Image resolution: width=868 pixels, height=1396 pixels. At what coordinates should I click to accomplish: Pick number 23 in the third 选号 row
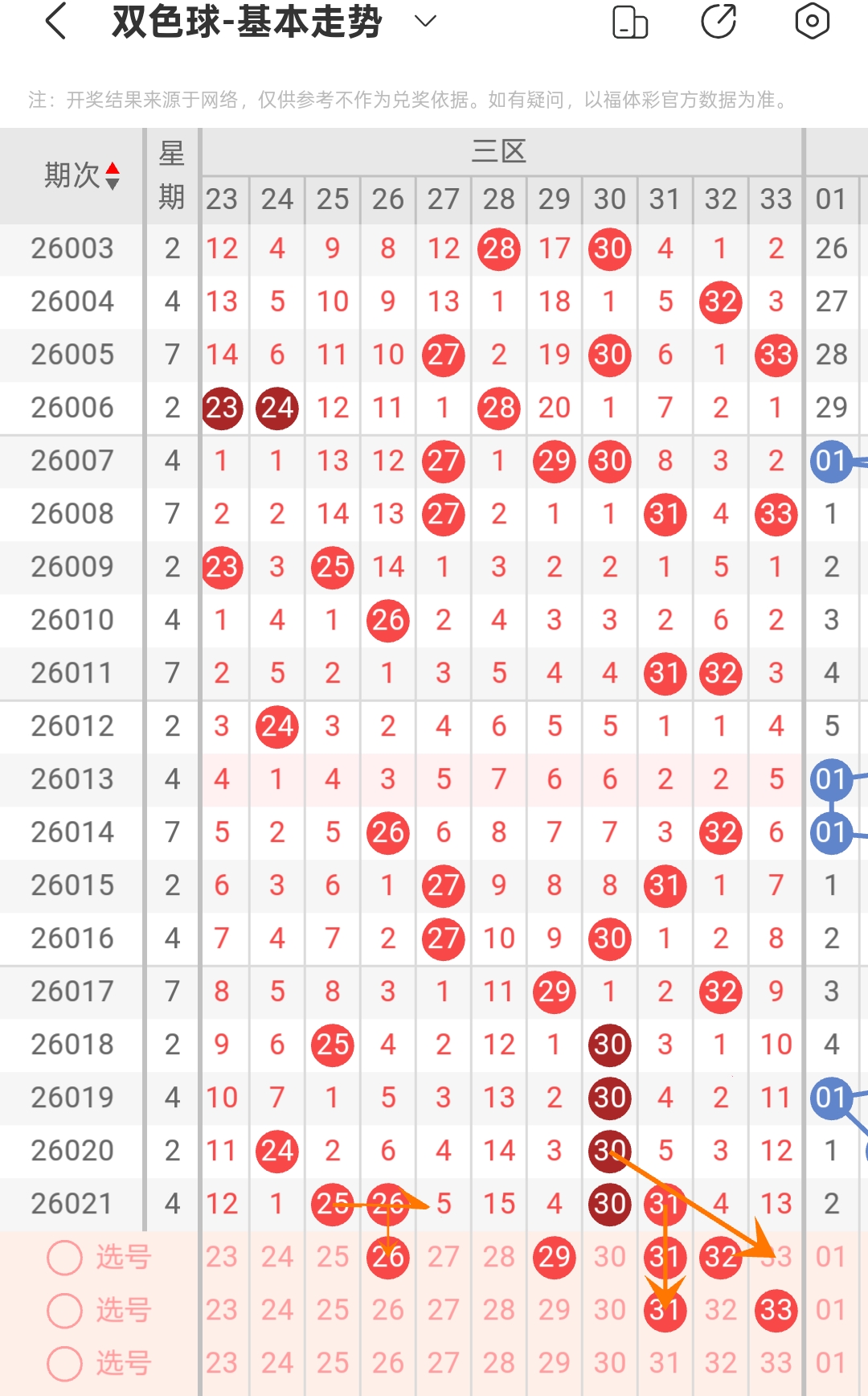222,1363
